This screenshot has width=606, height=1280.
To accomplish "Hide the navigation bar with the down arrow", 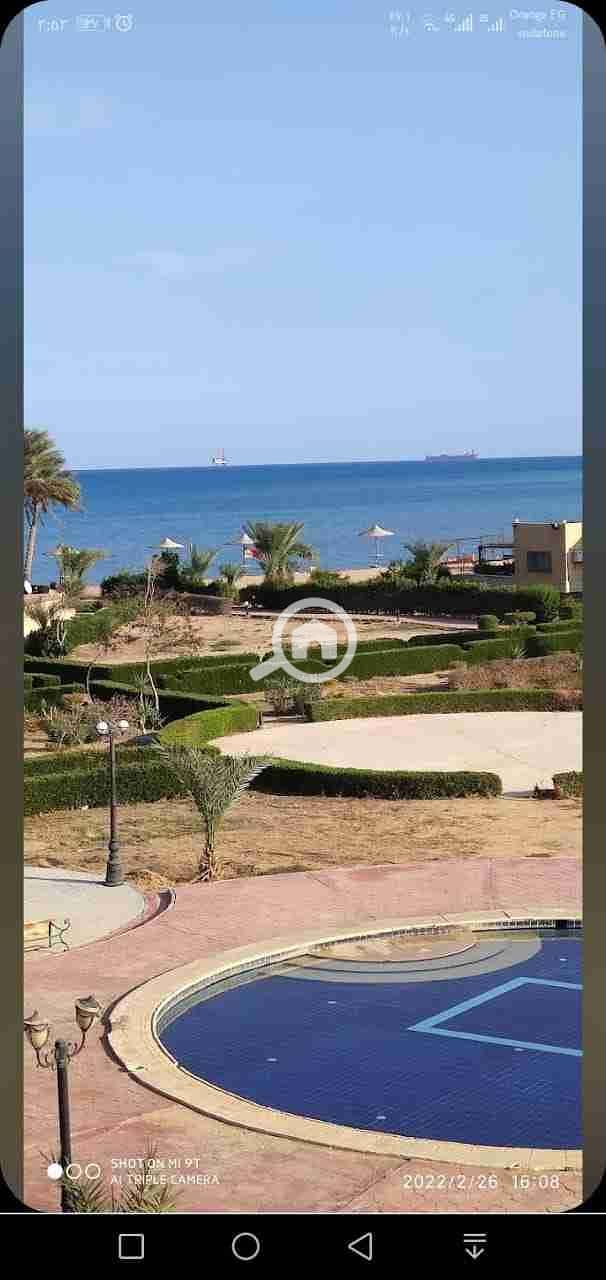I will [475, 1246].
